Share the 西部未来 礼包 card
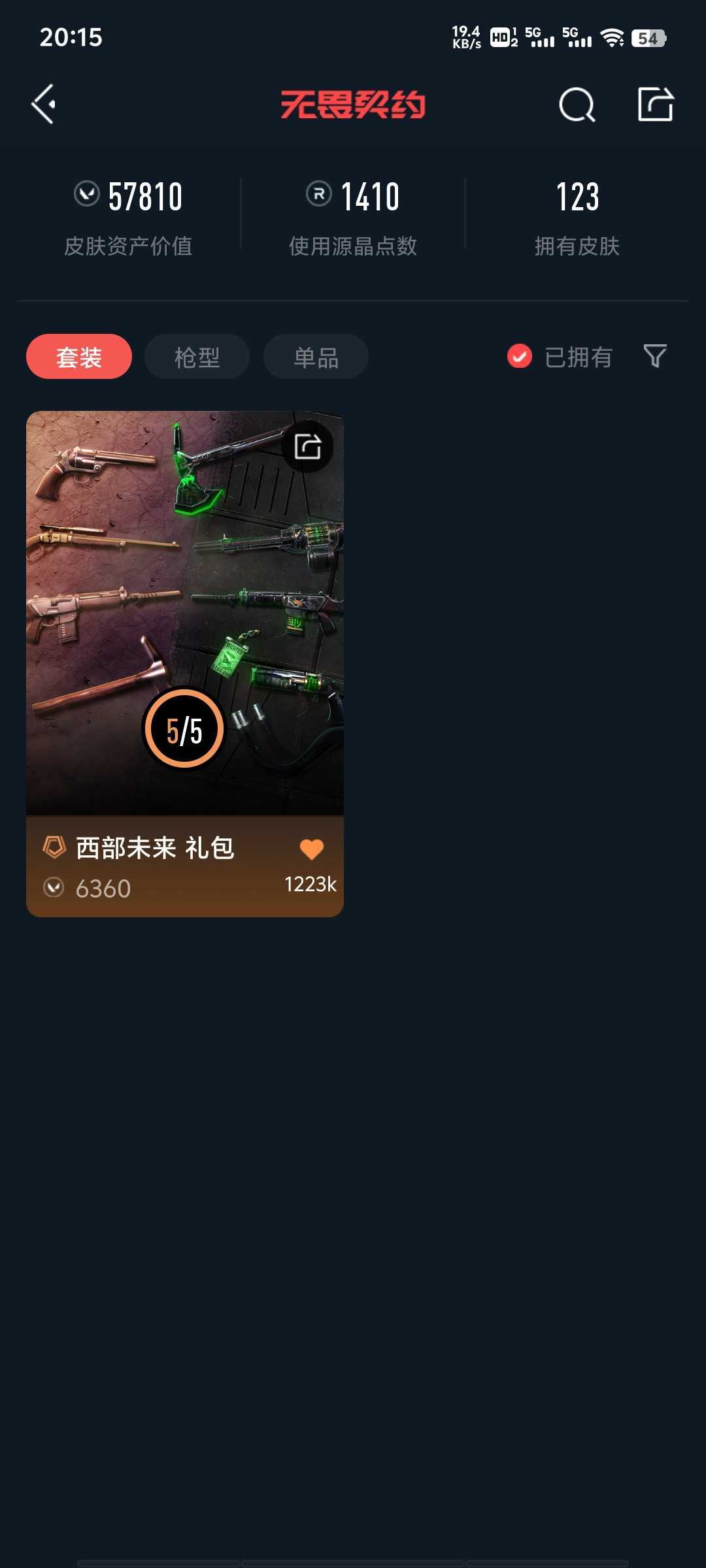This screenshot has height=1568, width=706. (x=308, y=447)
